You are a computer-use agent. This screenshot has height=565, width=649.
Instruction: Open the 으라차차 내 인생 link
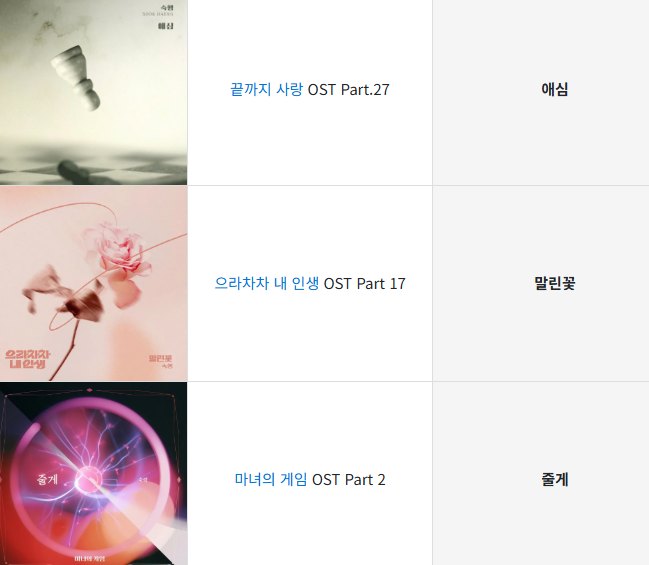click(x=267, y=284)
